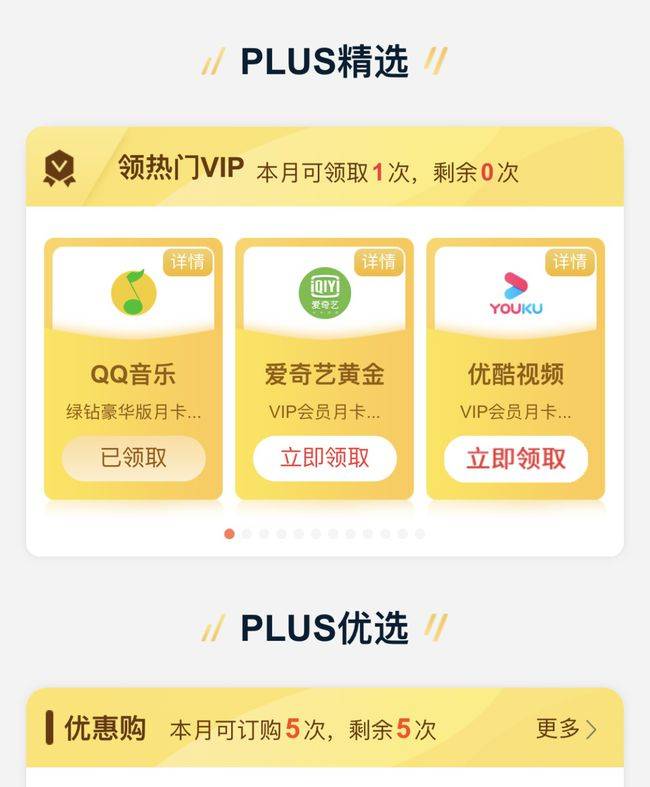Screen dimensions: 650x787
Task: Select the second carousel page dot
Action: point(247,534)
